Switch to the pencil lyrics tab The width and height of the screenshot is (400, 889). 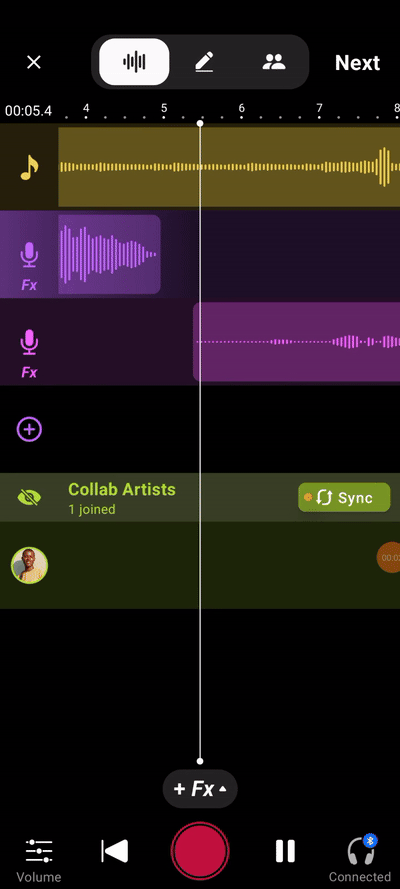pos(204,62)
